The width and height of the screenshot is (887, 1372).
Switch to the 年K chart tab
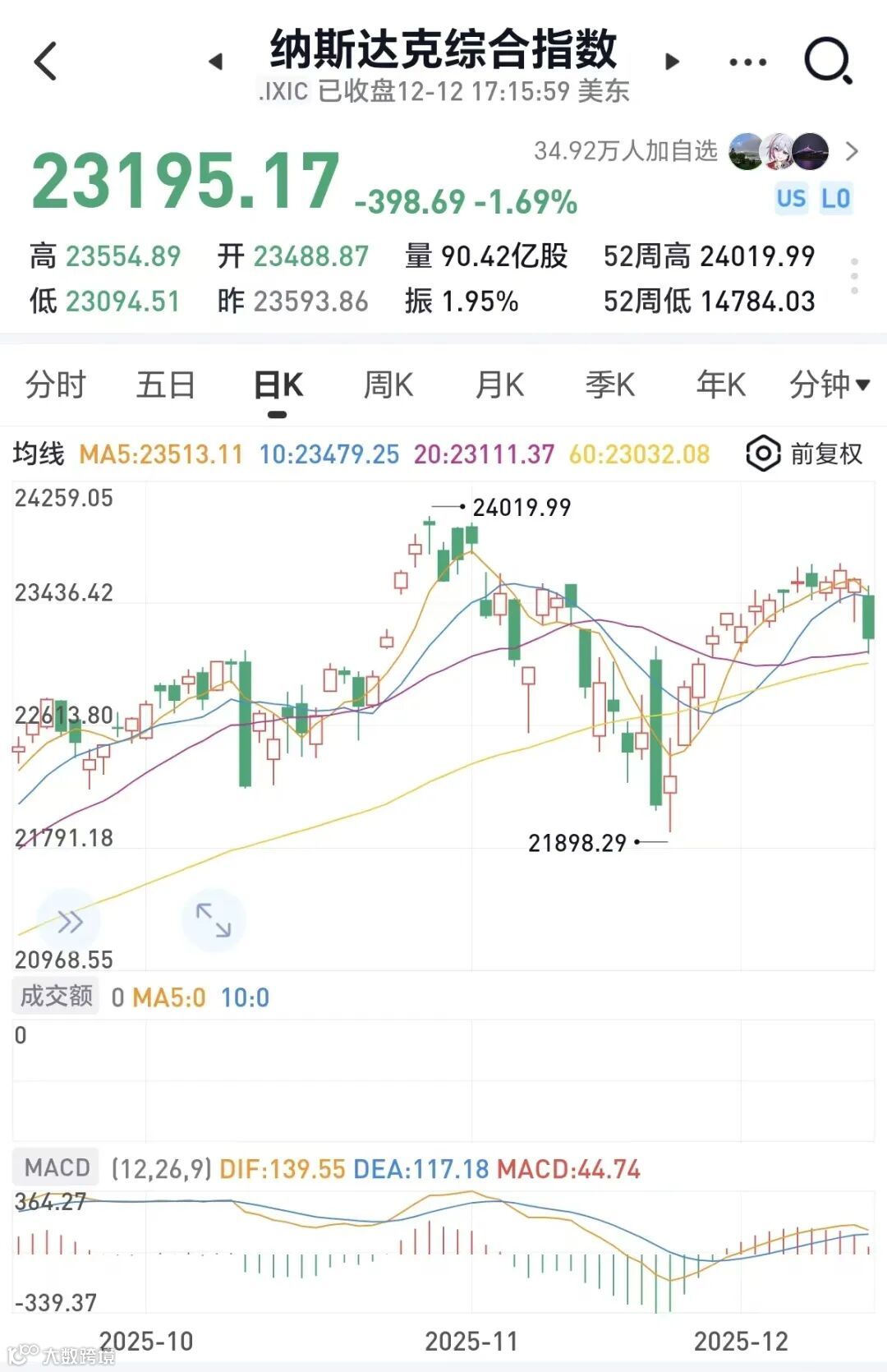pyautogui.click(x=720, y=384)
